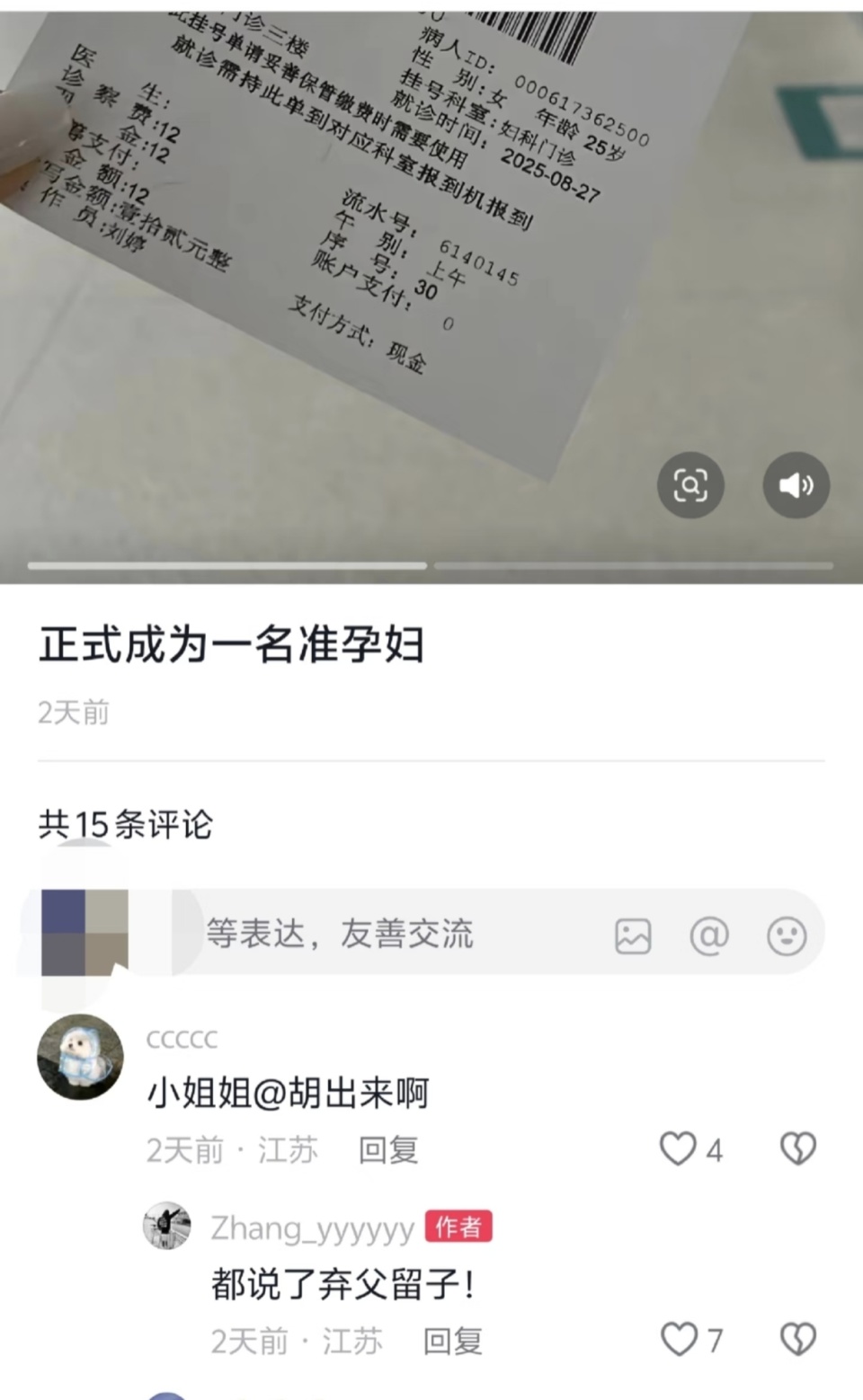Image resolution: width=863 pixels, height=1400 pixels.
Task: Like Zhang_yyyyyy's reply
Action: [x=680, y=1340]
